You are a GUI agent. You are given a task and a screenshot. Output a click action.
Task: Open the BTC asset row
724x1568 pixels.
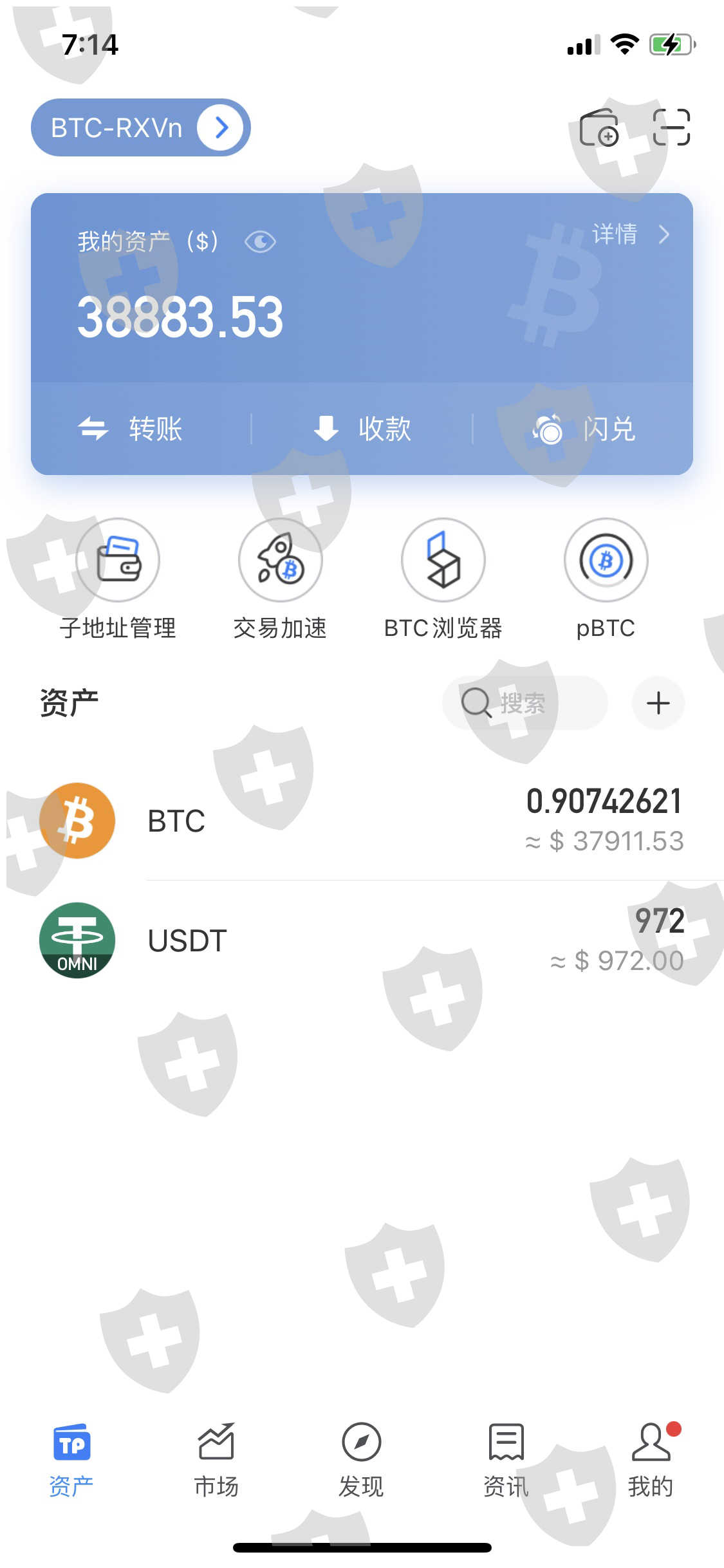362,821
